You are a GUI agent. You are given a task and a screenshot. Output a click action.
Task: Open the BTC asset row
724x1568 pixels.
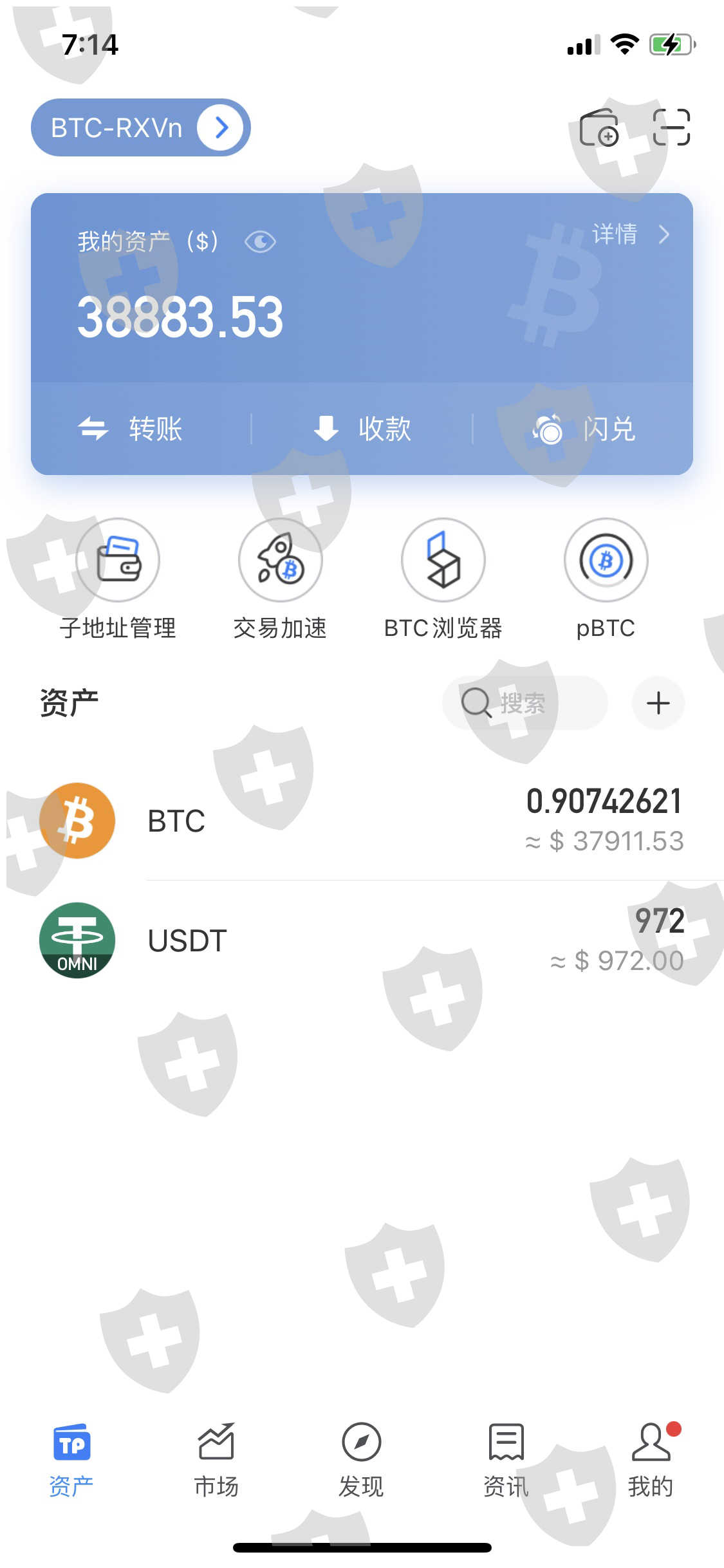362,821
